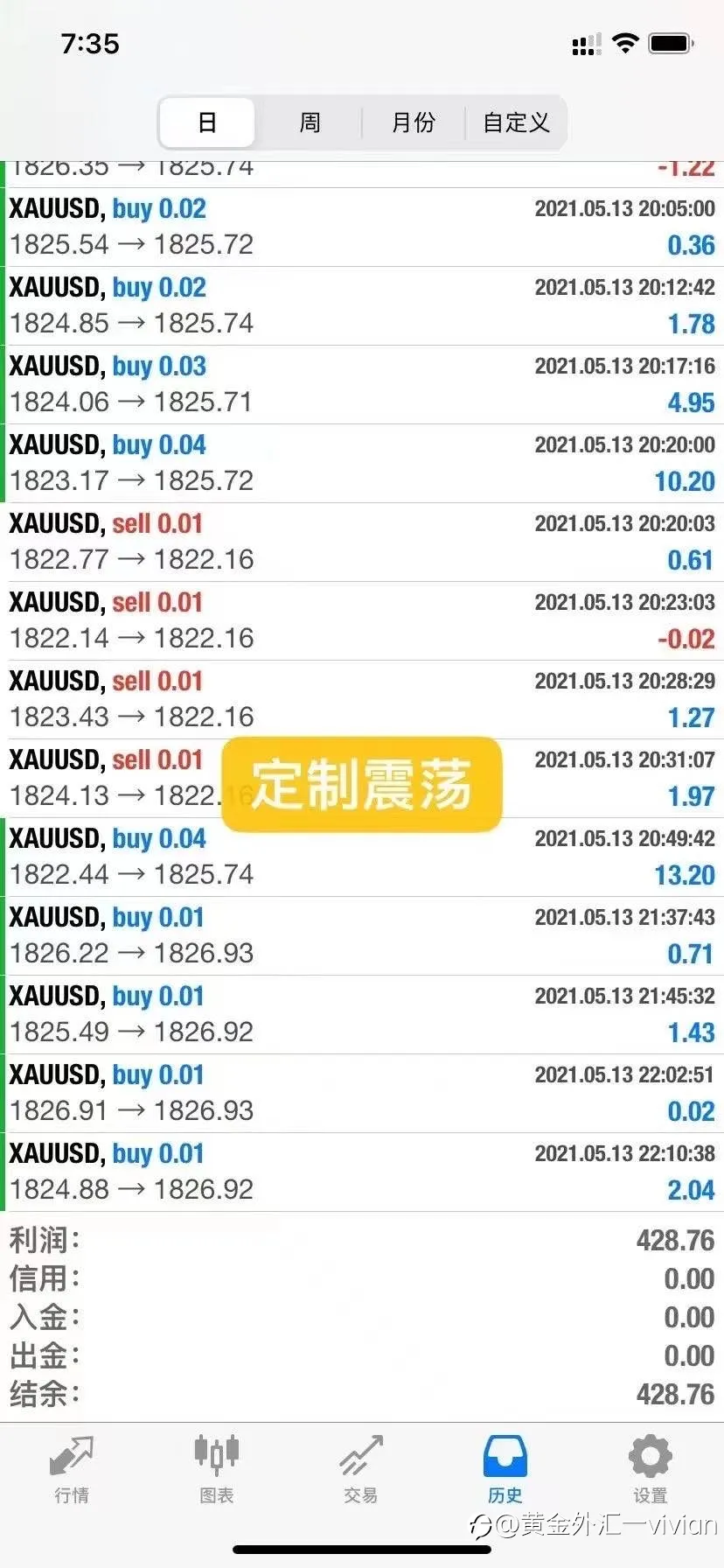Image resolution: width=724 pixels, height=1568 pixels.
Task: Open the 设置 settings tab
Action: point(651,1470)
